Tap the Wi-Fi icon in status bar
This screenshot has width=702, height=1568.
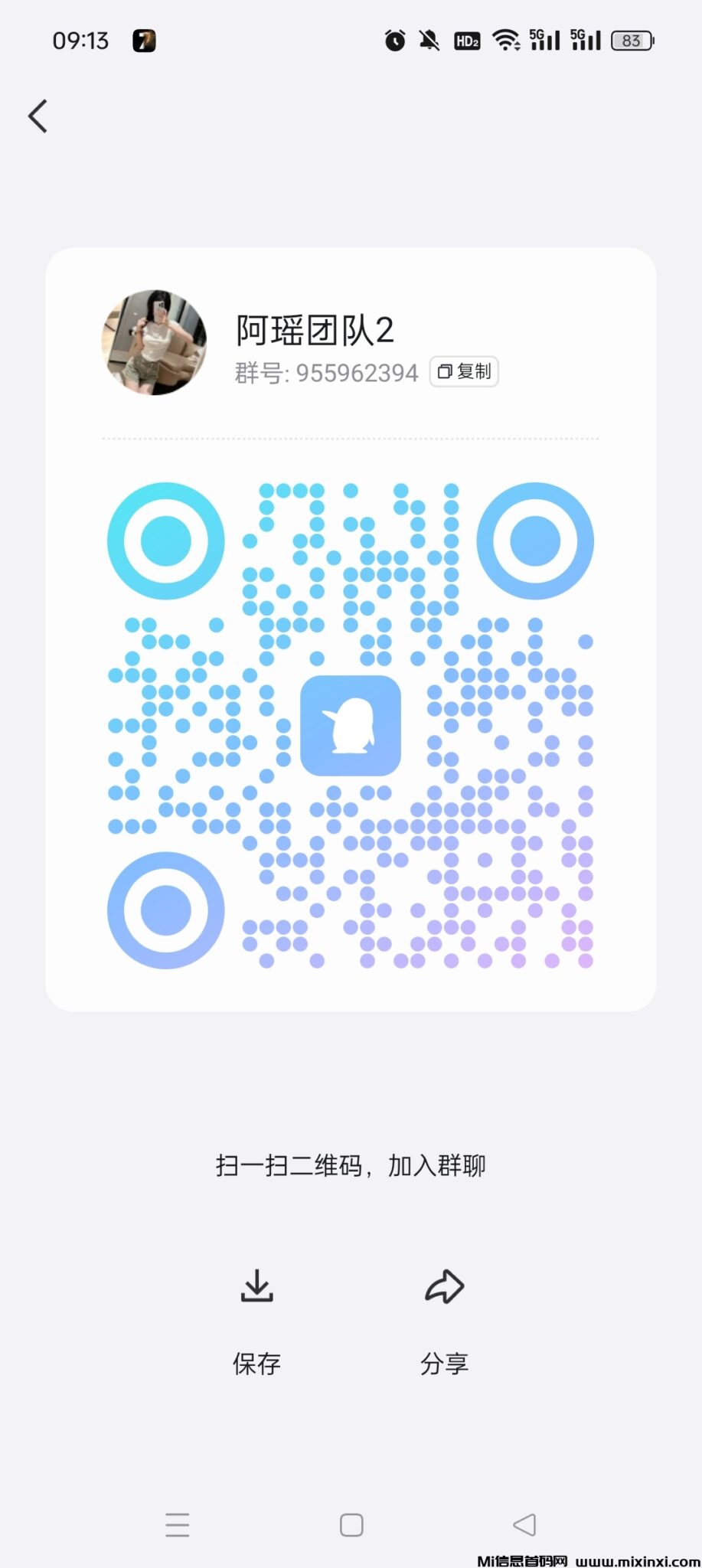506,41
